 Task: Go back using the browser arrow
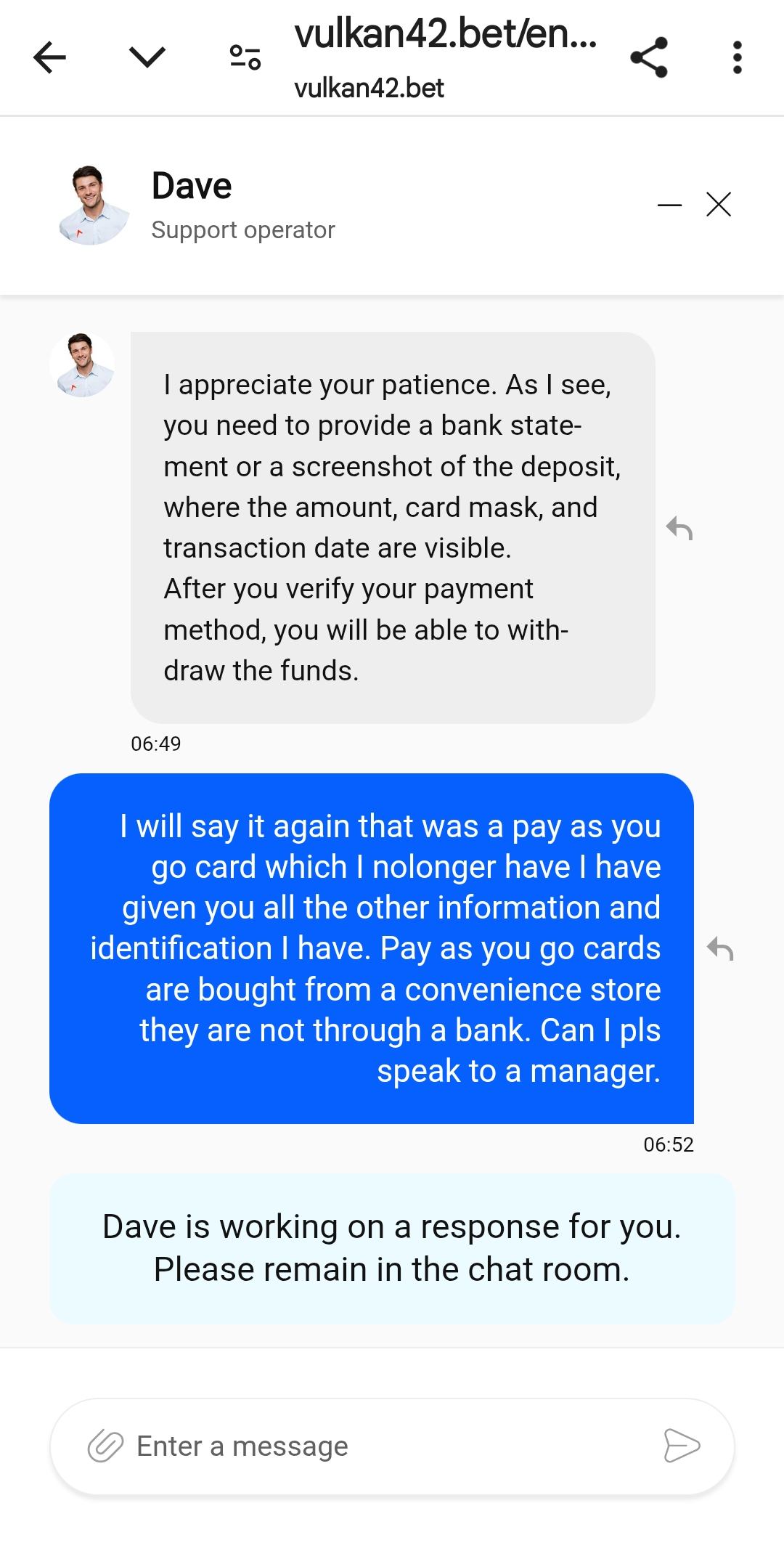pyautogui.click(x=49, y=57)
